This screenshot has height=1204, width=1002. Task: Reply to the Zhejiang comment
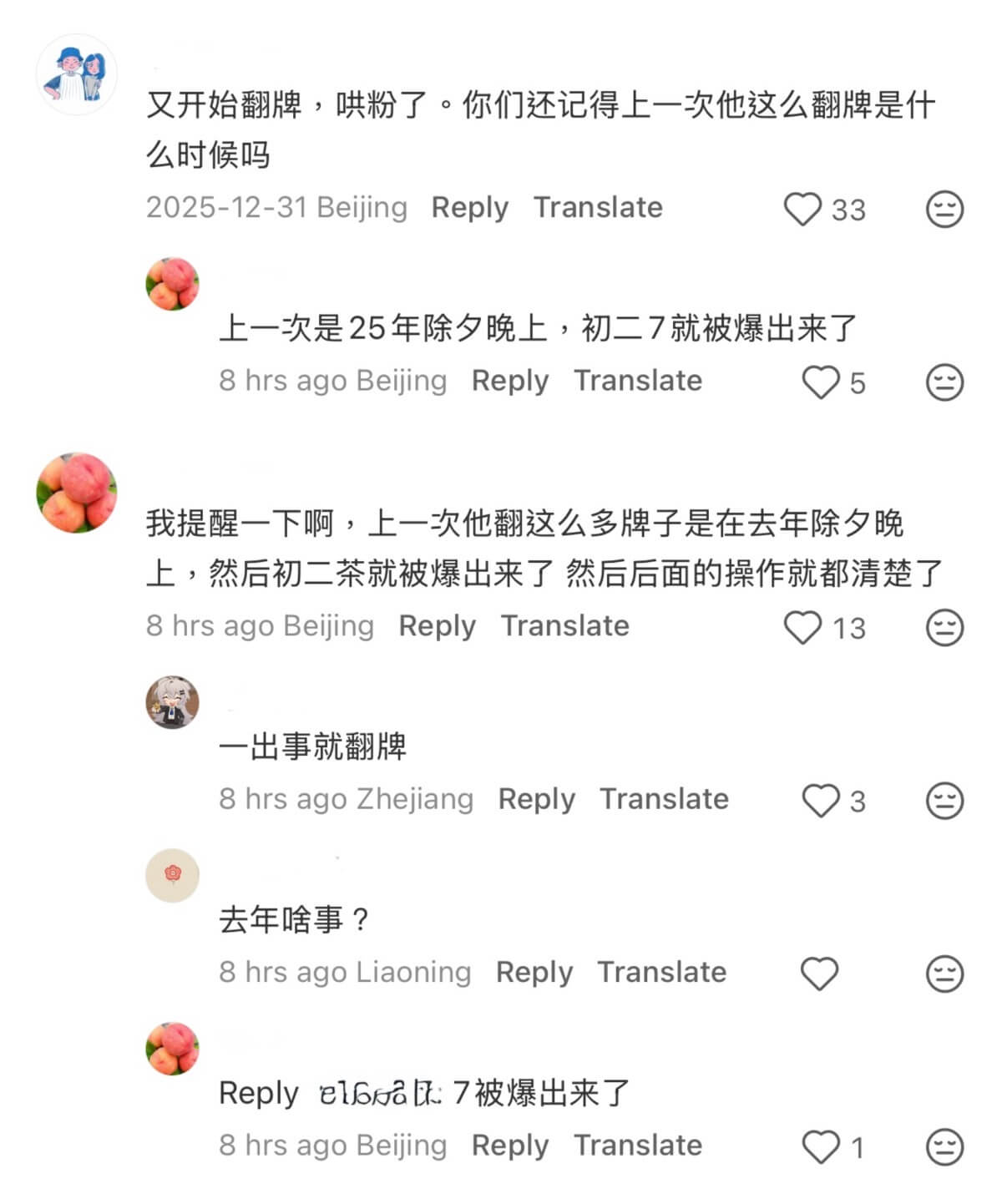coord(536,799)
